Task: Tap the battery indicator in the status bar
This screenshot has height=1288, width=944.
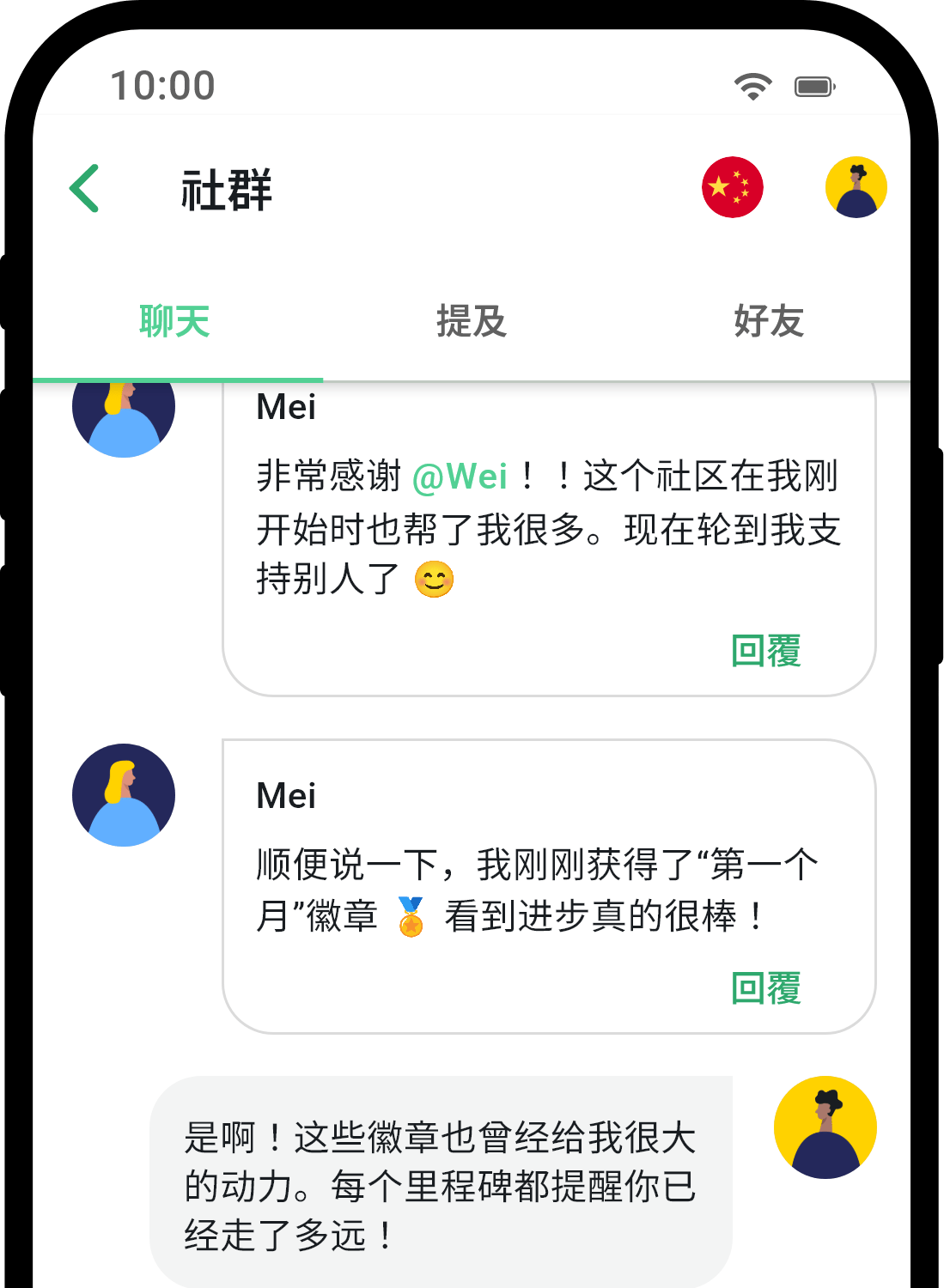Action: (813, 85)
